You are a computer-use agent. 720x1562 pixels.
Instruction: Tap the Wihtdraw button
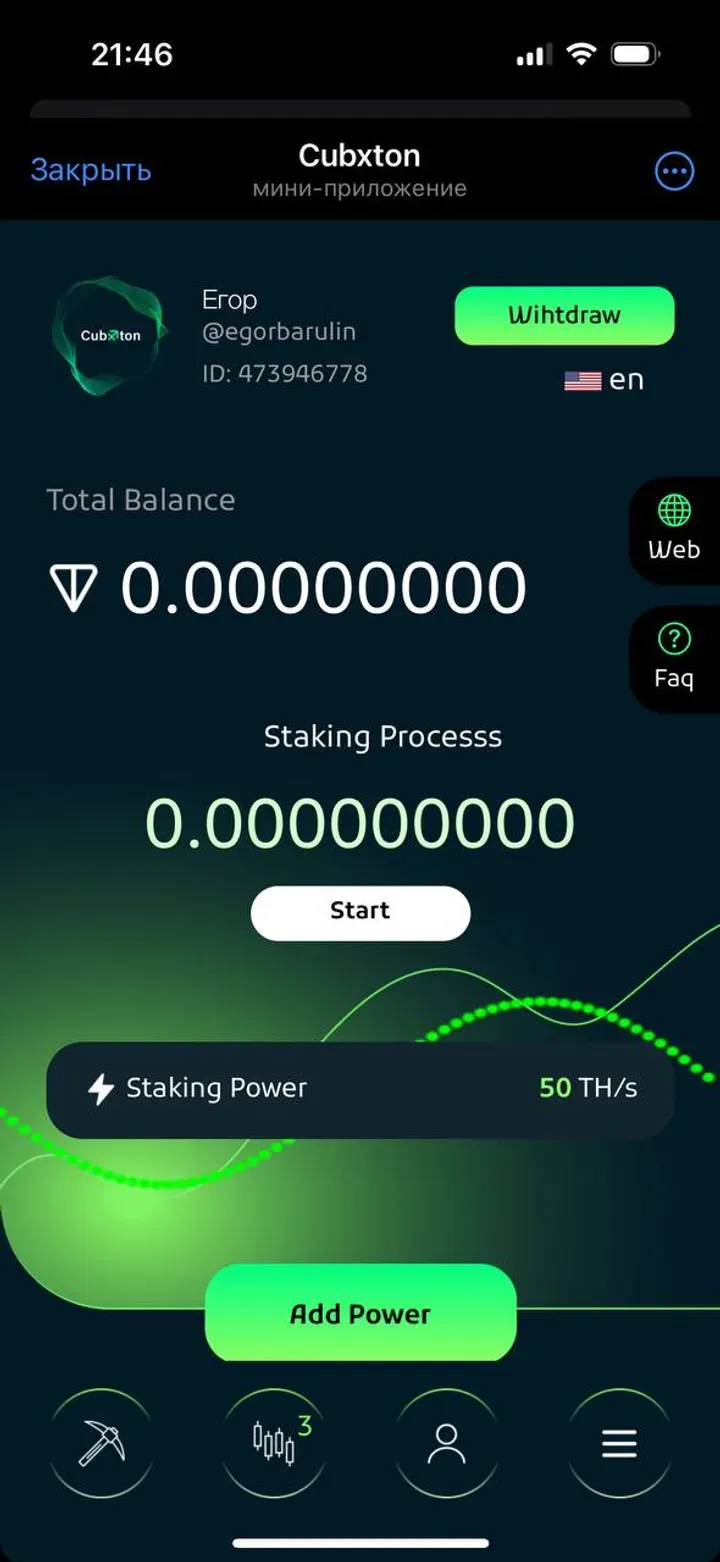click(x=564, y=316)
